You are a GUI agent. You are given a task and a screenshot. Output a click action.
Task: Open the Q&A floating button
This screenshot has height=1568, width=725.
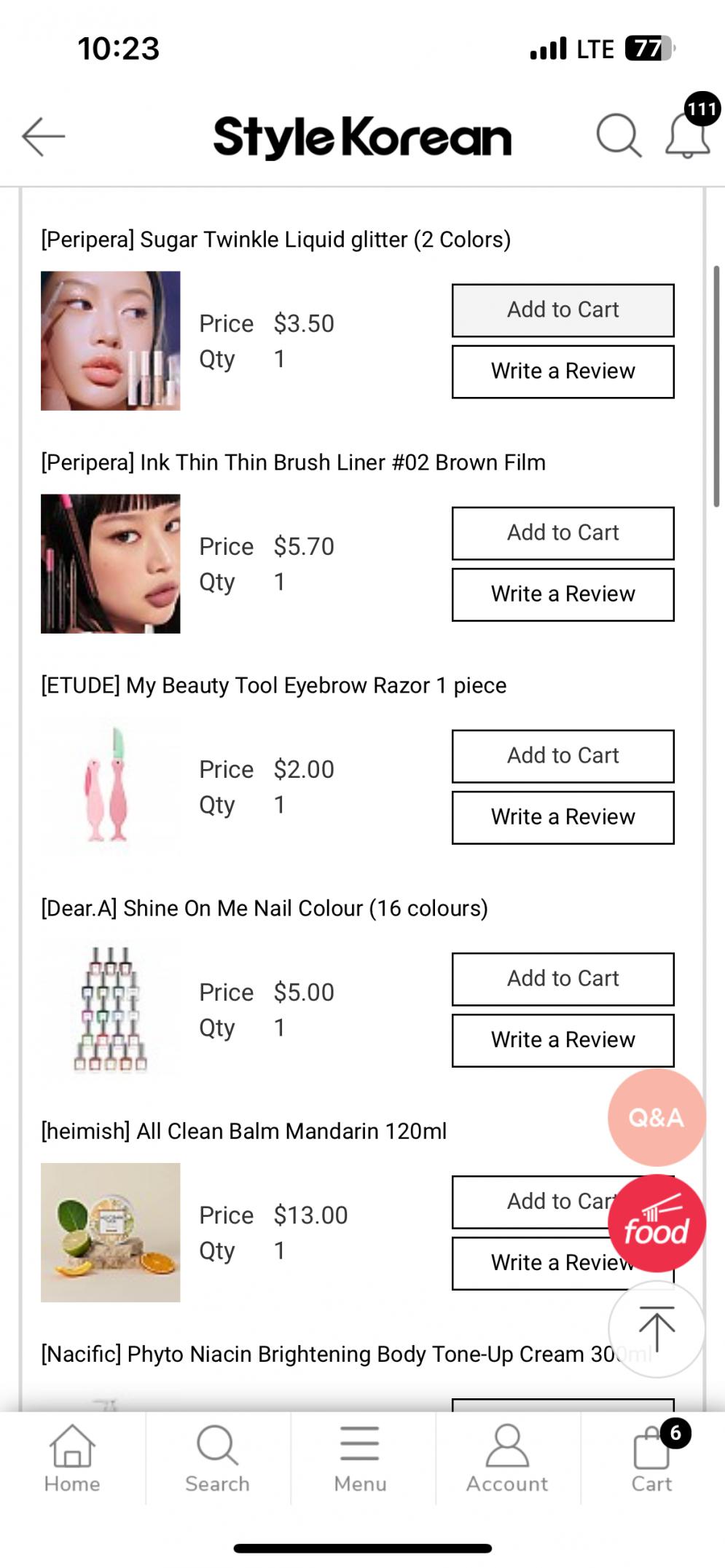pos(656,1117)
